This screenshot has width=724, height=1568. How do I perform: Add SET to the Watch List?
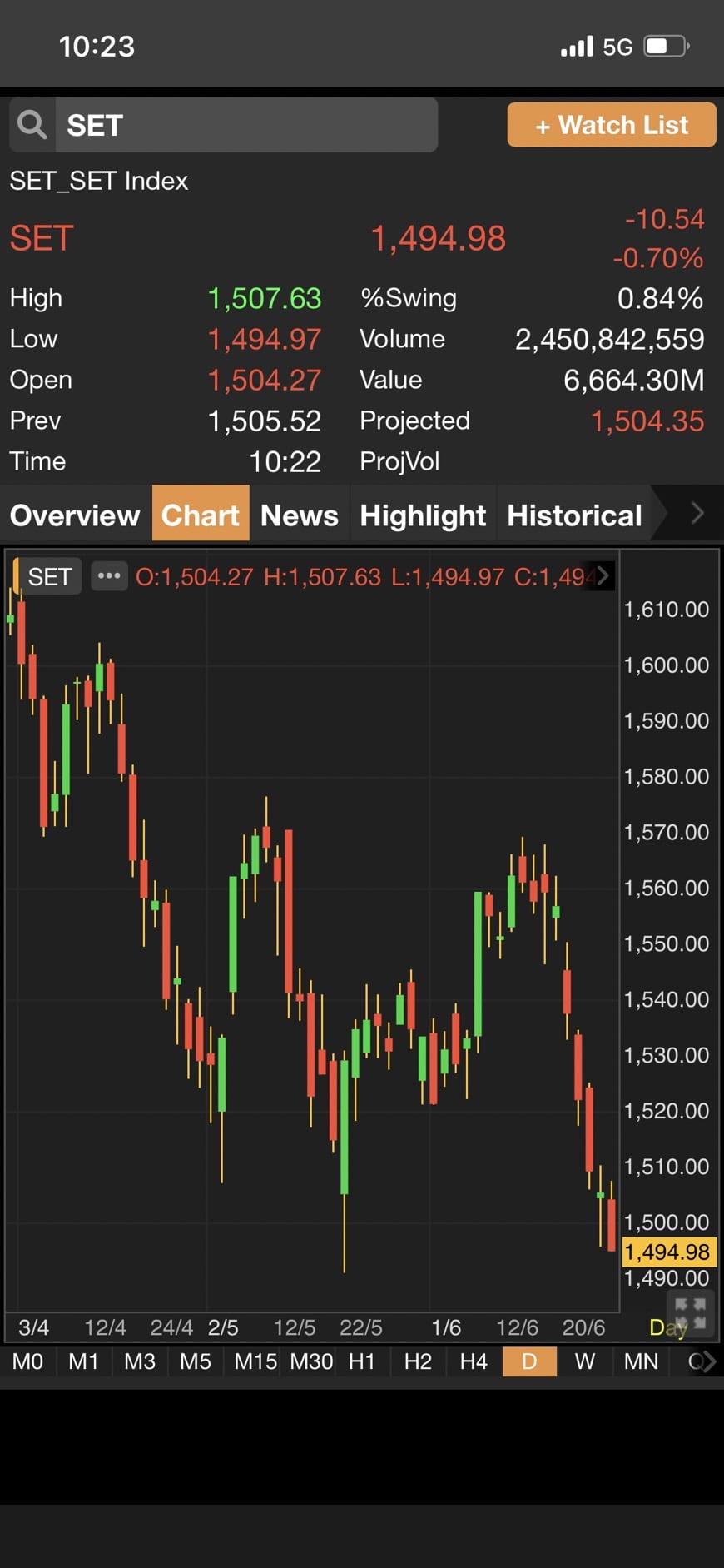click(612, 125)
